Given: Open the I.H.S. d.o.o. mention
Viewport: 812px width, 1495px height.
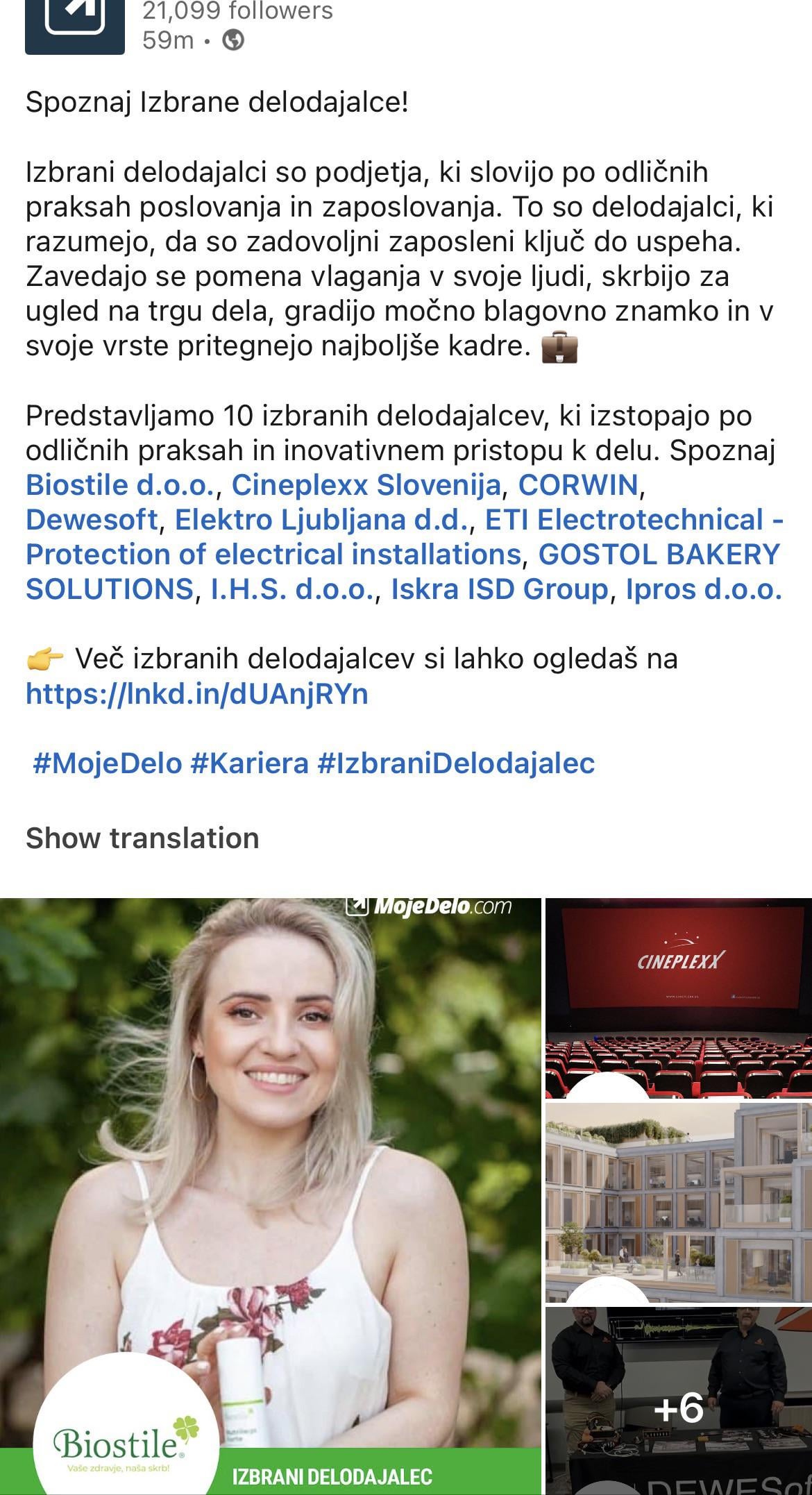Looking at the screenshot, I should pyautogui.click(x=292, y=589).
